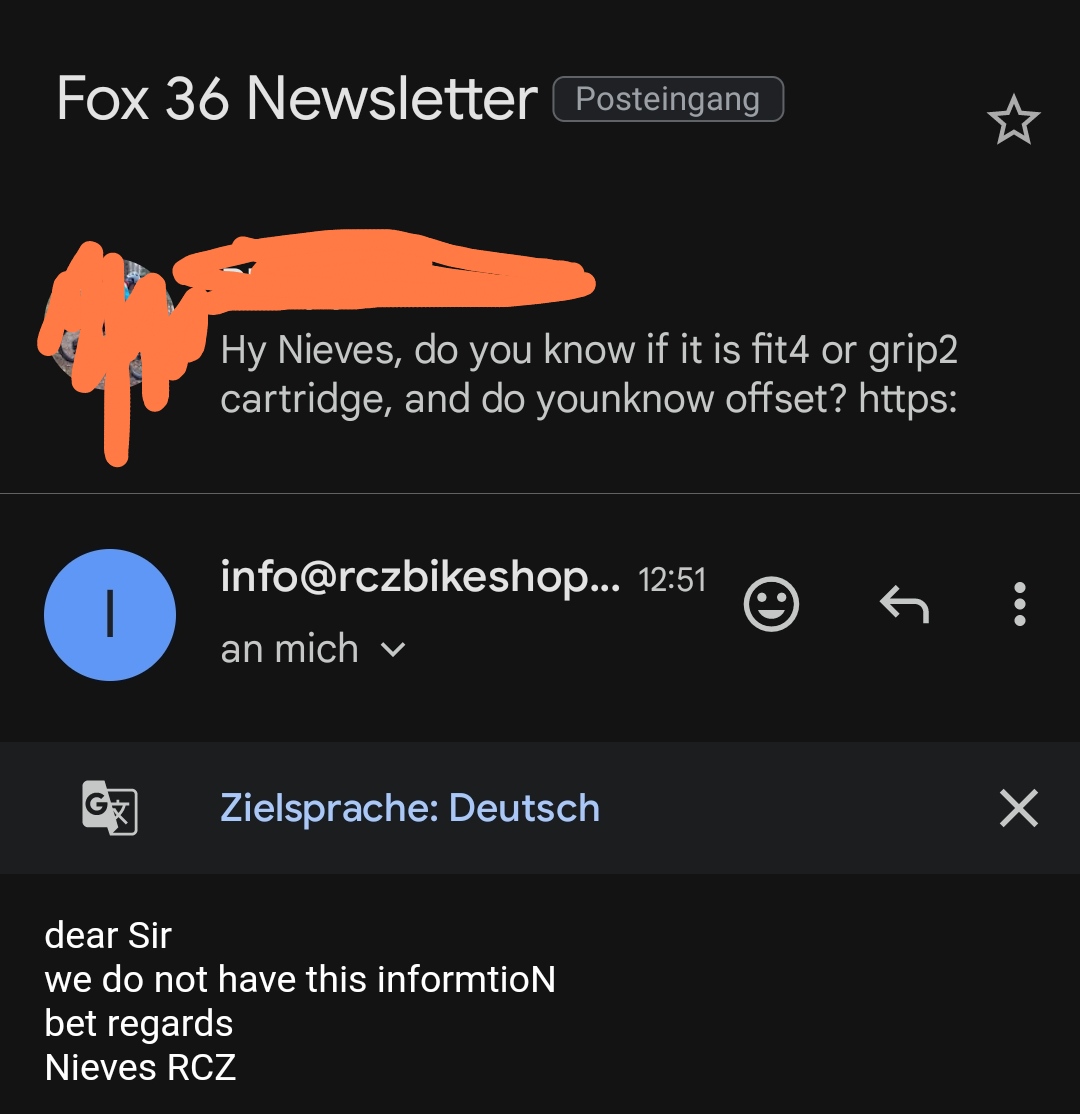Open the blue sender avatar for info@rczbikeshop

(x=110, y=615)
